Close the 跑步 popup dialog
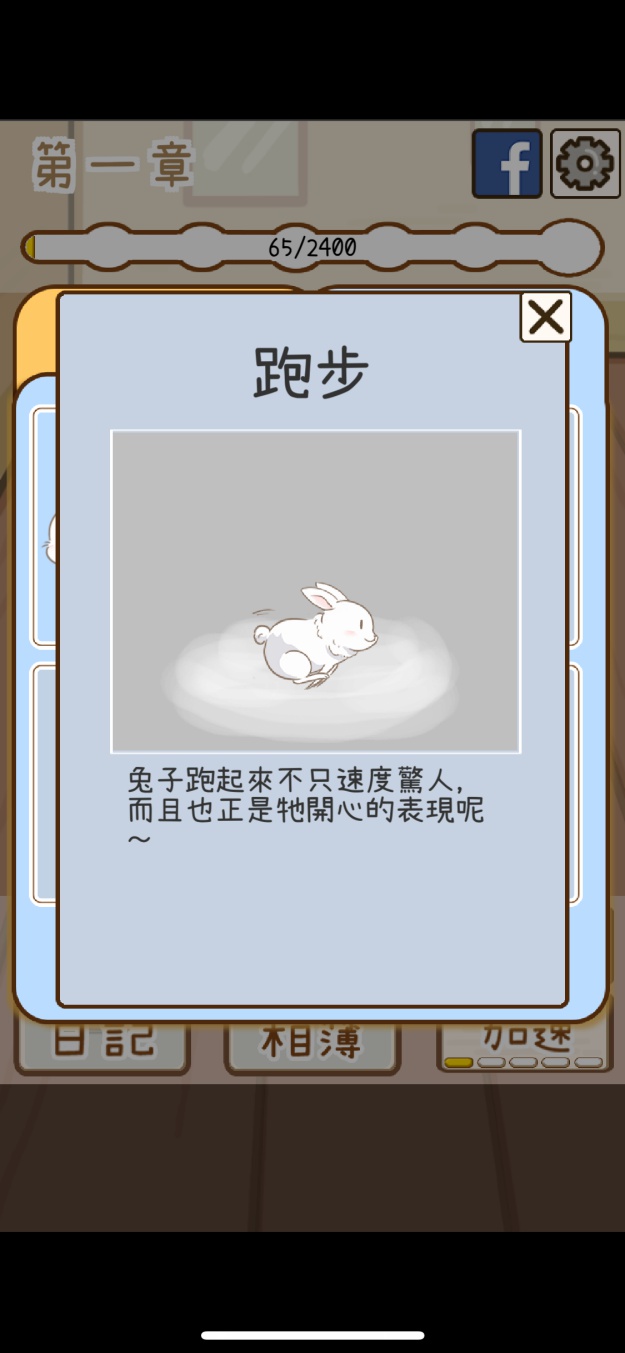The height and width of the screenshot is (1353, 625). pyautogui.click(x=545, y=318)
